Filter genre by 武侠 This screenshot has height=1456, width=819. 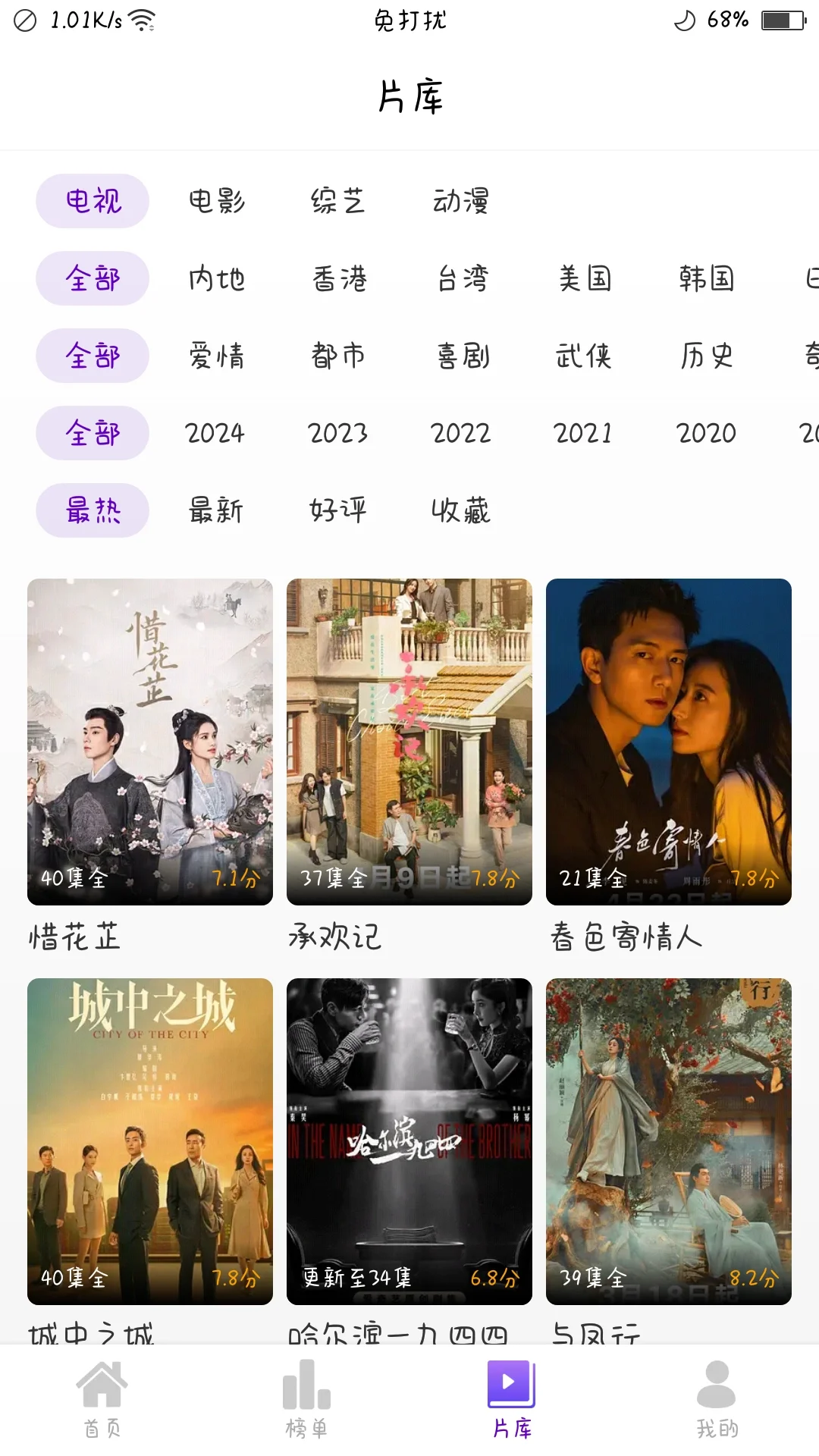583,356
